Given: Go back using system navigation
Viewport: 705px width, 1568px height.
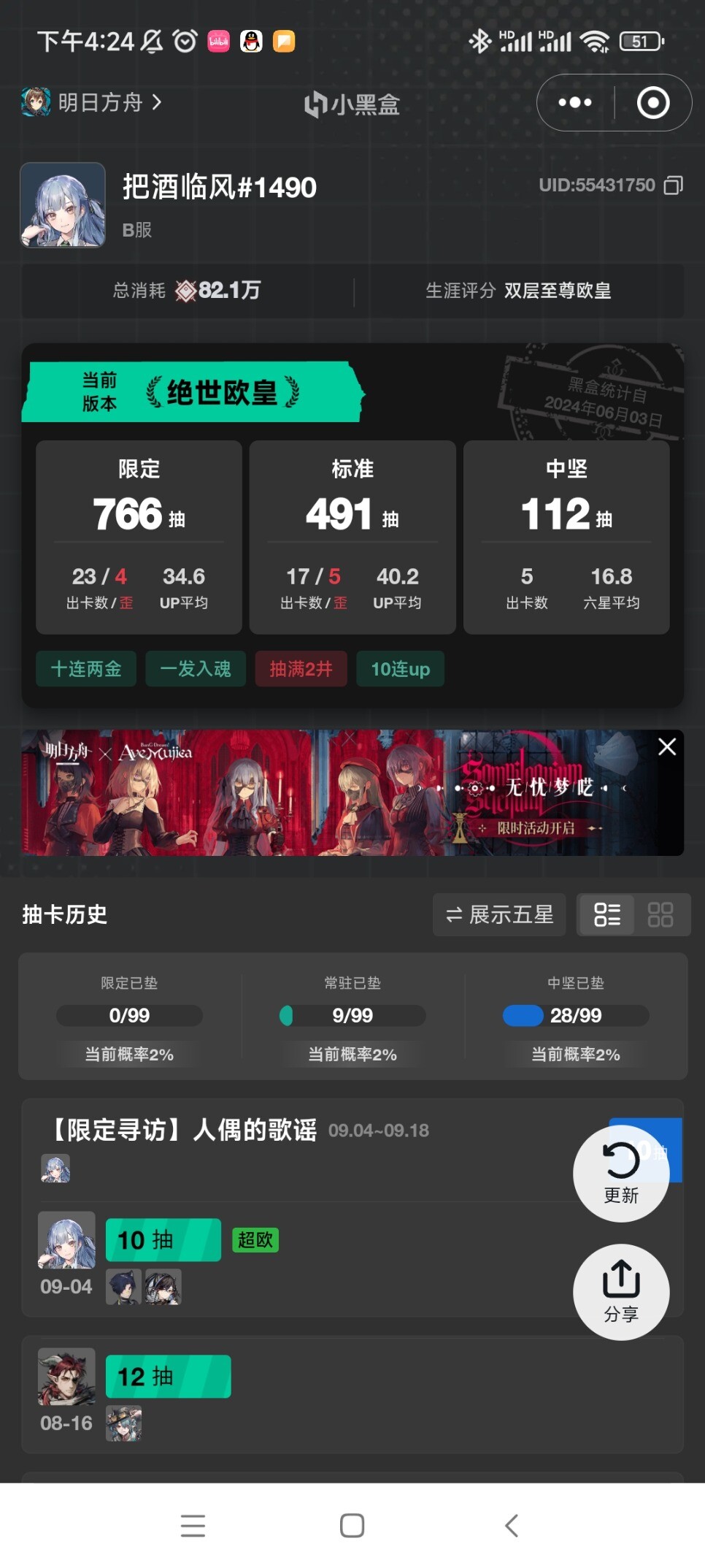Looking at the screenshot, I should click(512, 1526).
